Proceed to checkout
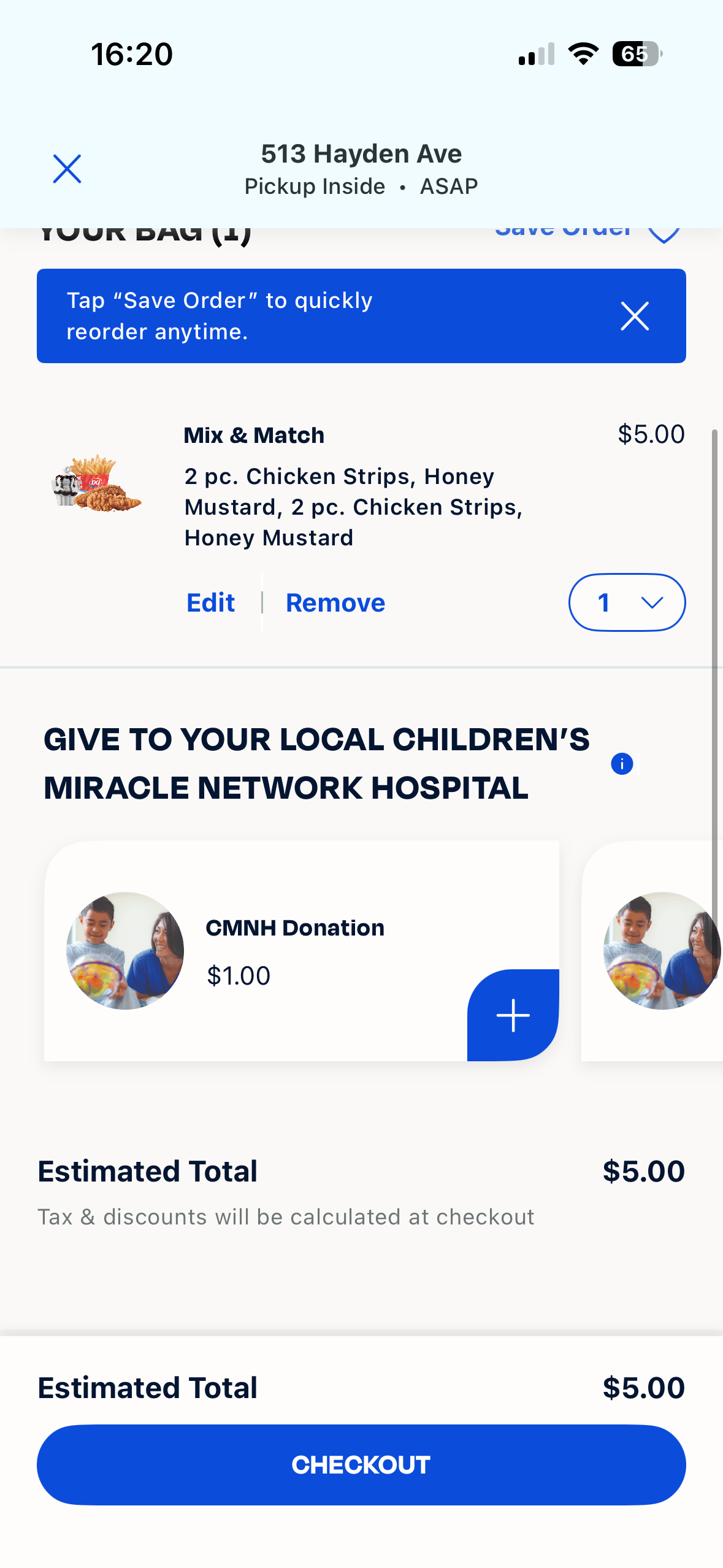The height and width of the screenshot is (1568, 723). [361, 1464]
